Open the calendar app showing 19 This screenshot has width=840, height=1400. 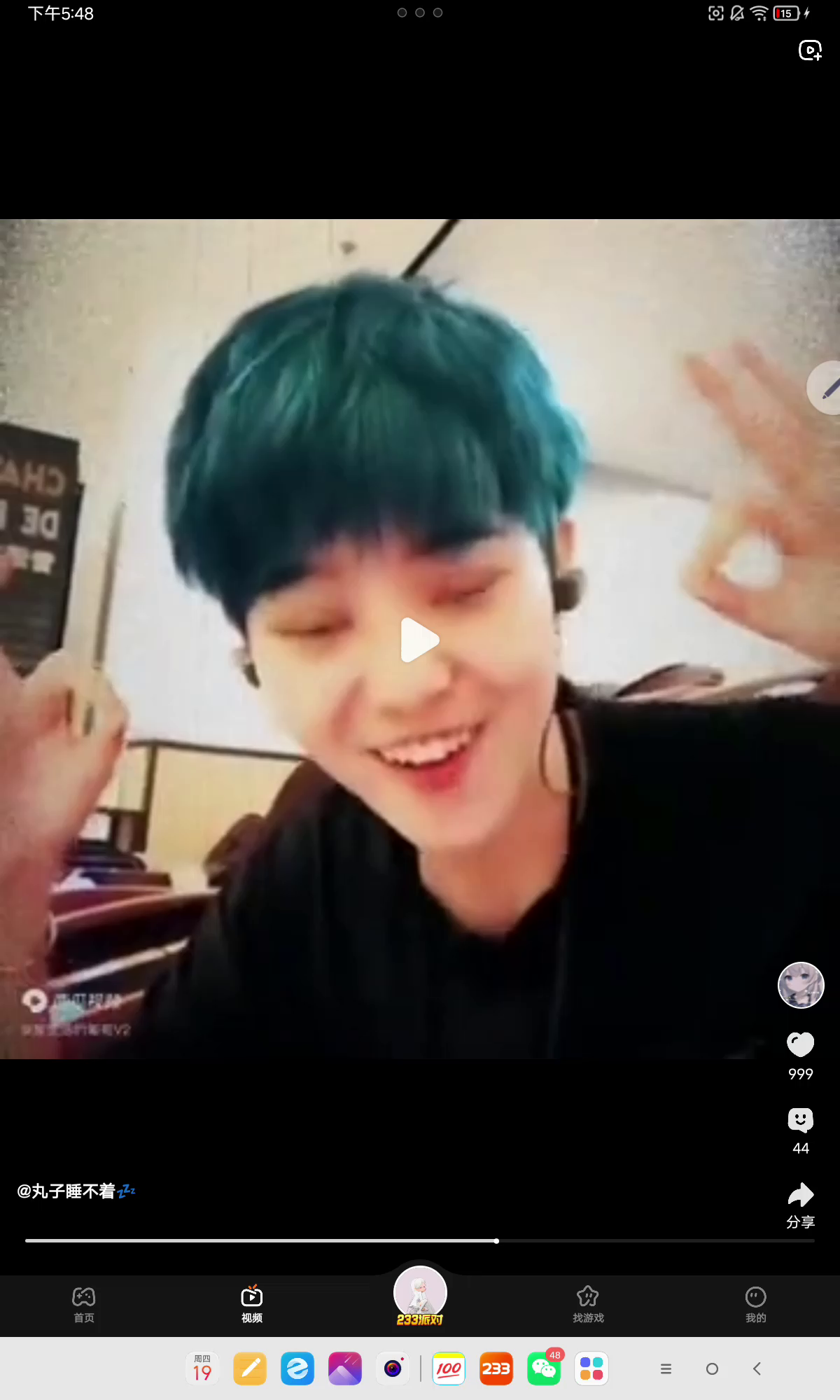coord(202,1368)
